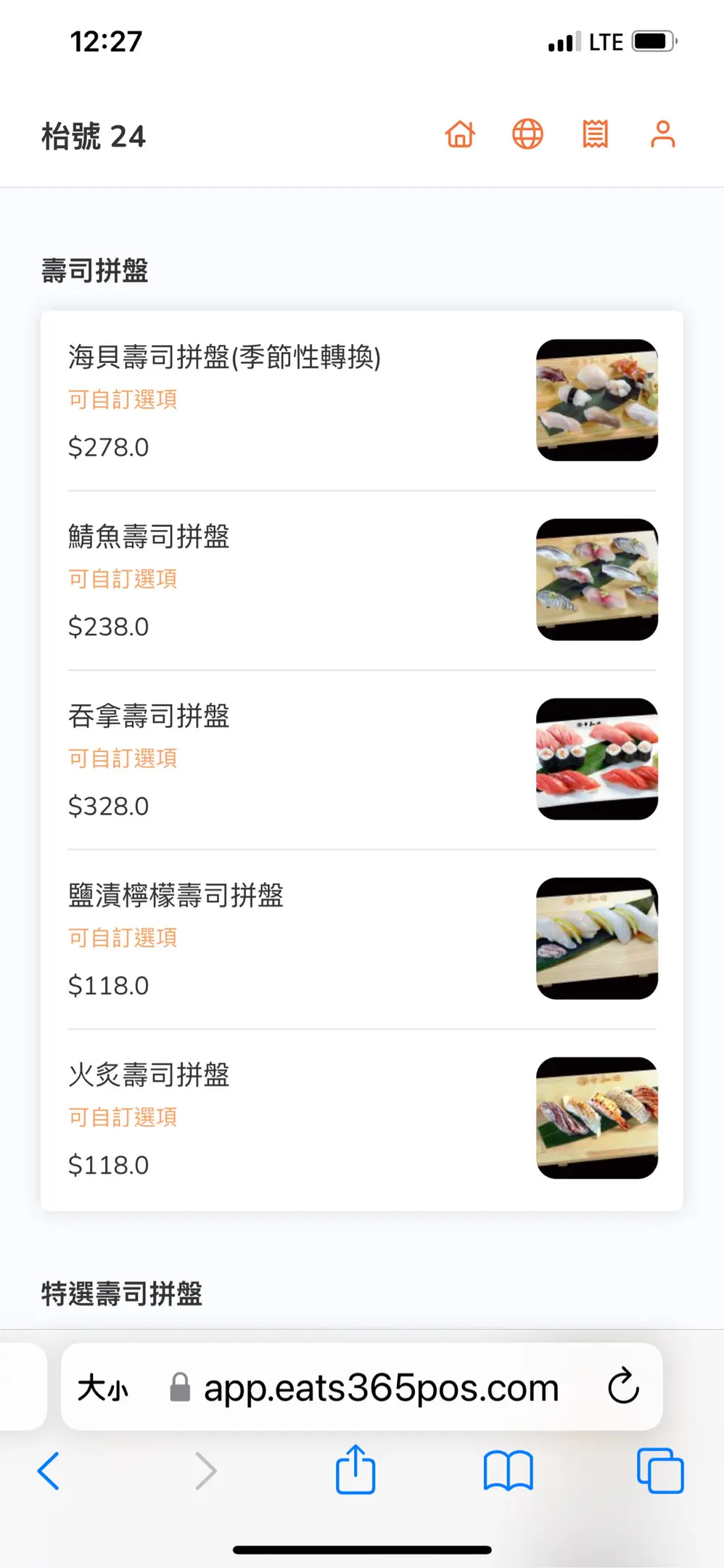Go back in Safari
This screenshot has height=1568, width=724.
coord(49,1471)
